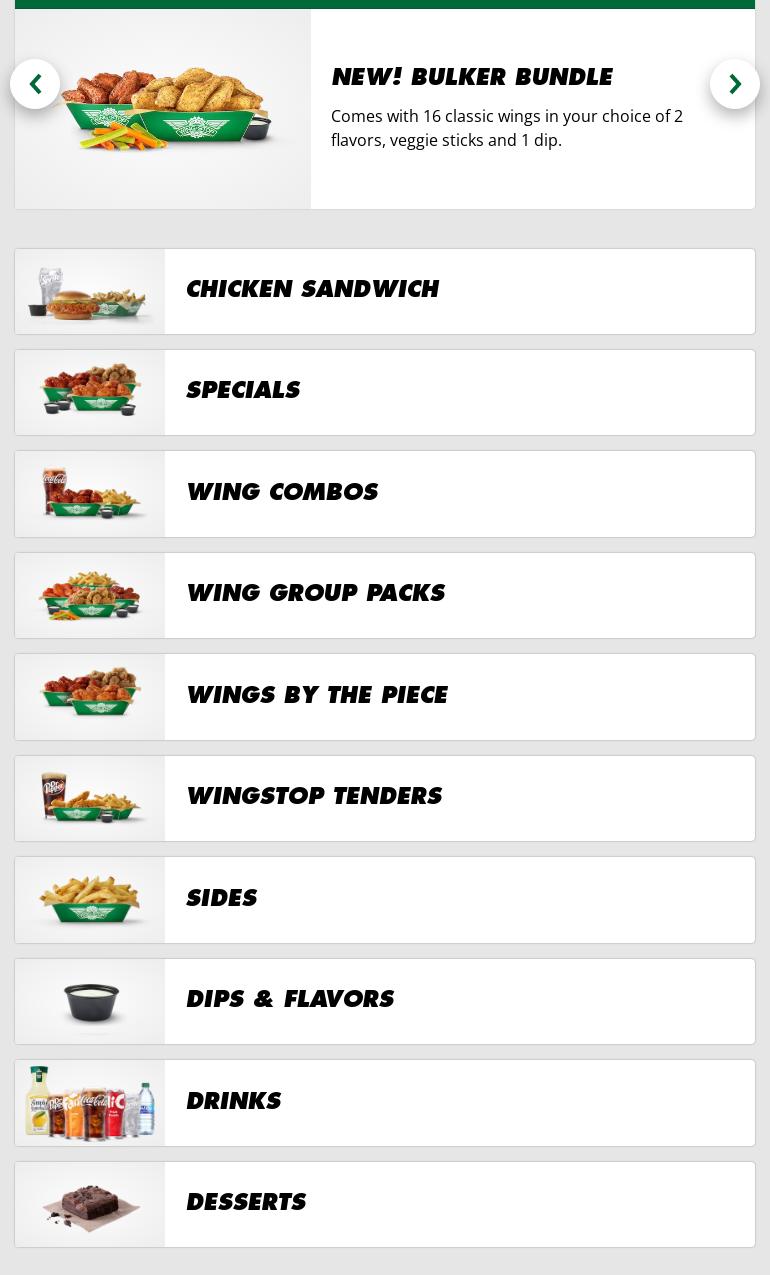Browse Wing Combos

pos(385,494)
